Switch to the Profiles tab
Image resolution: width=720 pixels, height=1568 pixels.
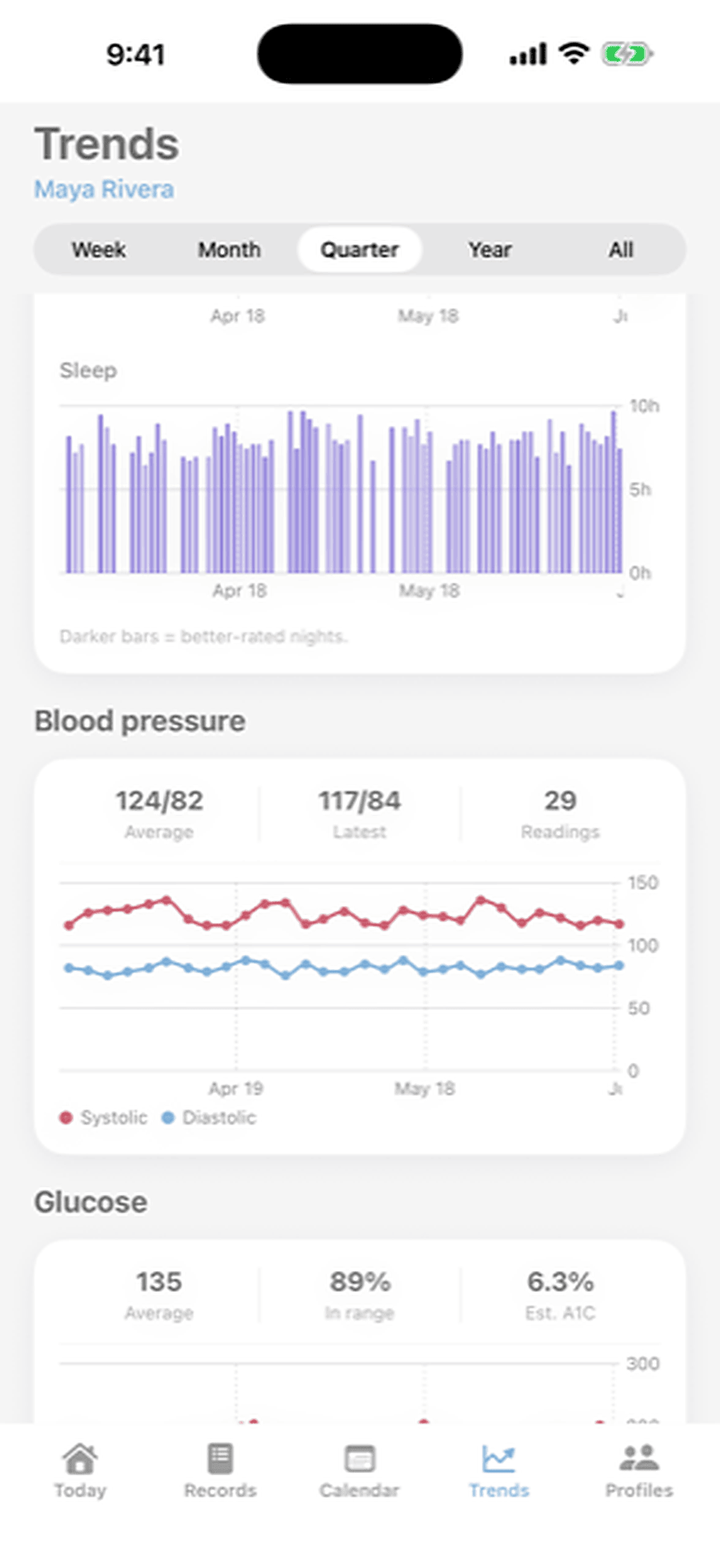[639, 1471]
